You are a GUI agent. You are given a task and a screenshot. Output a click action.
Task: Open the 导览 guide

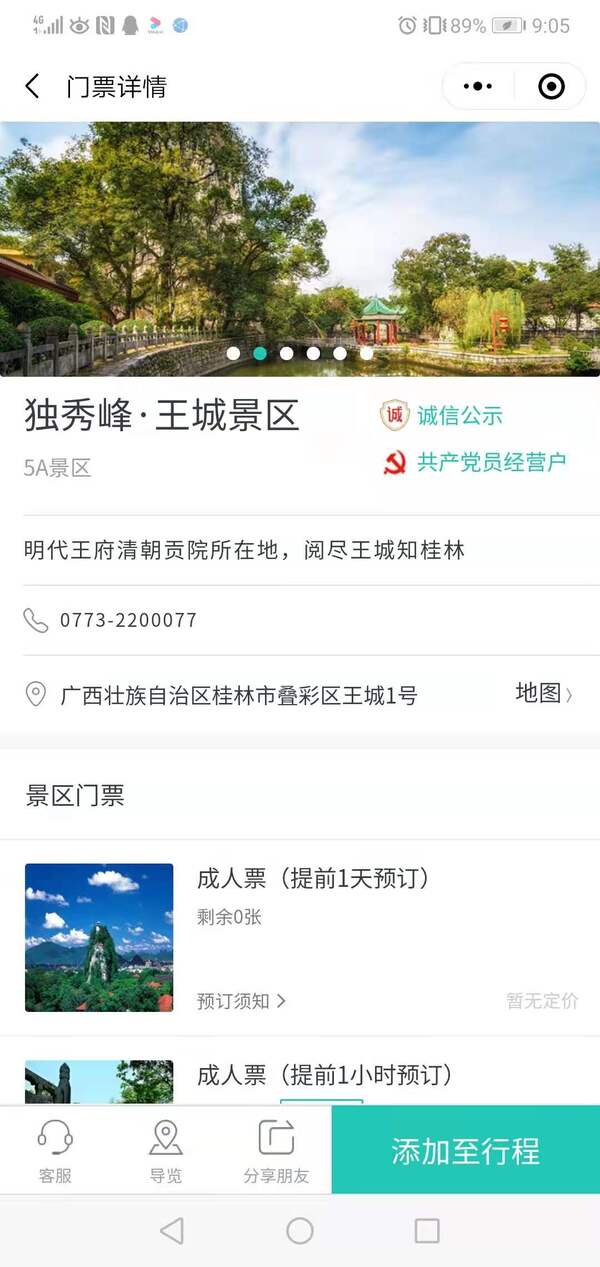coord(165,1150)
